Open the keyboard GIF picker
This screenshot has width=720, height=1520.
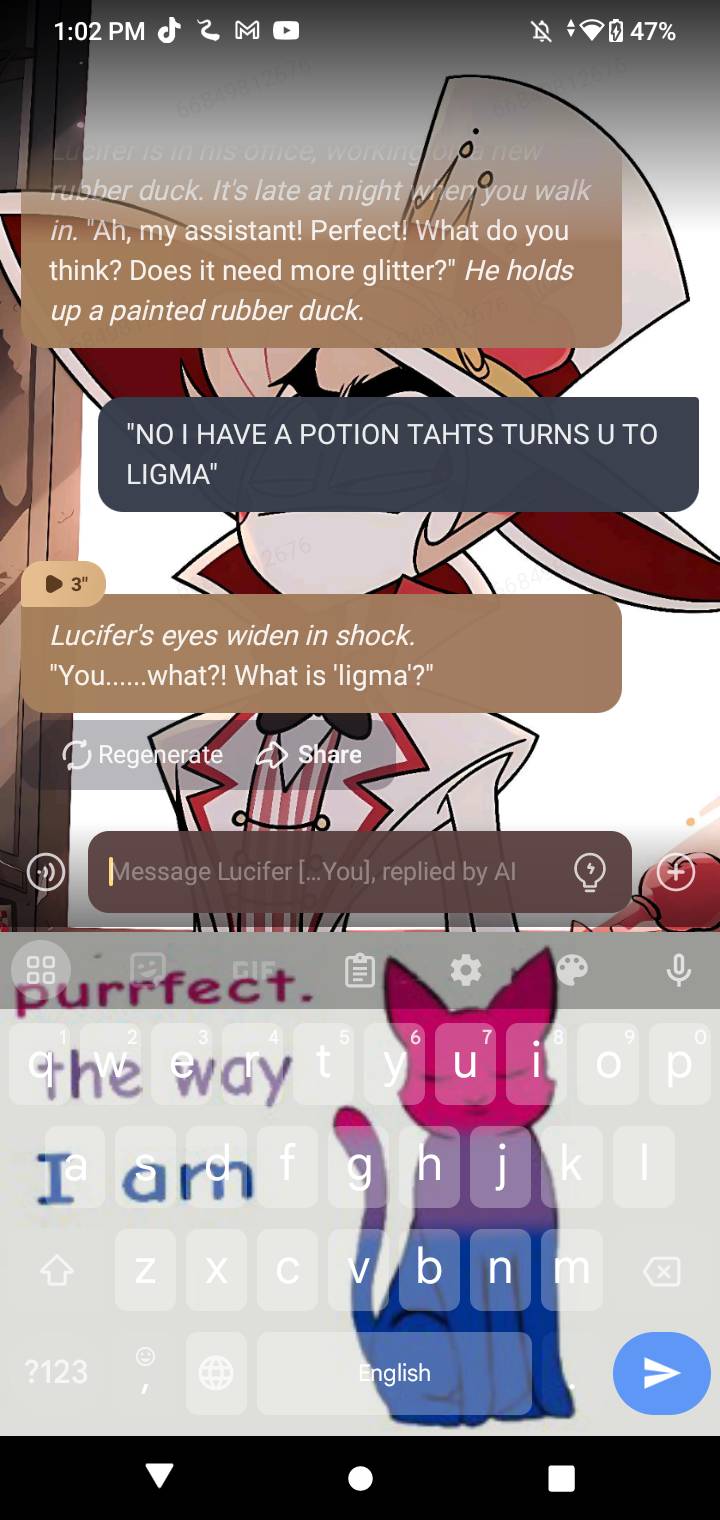[252, 969]
